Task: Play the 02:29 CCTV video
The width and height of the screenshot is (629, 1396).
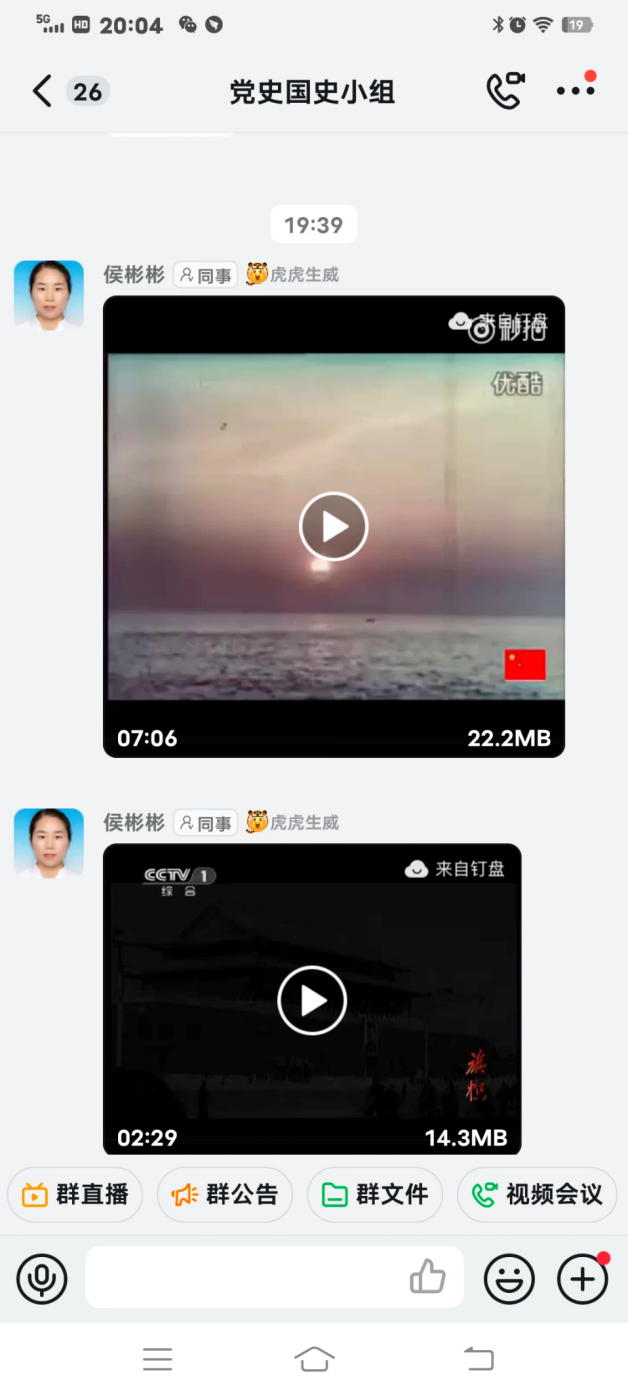Action: (x=312, y=1000)
